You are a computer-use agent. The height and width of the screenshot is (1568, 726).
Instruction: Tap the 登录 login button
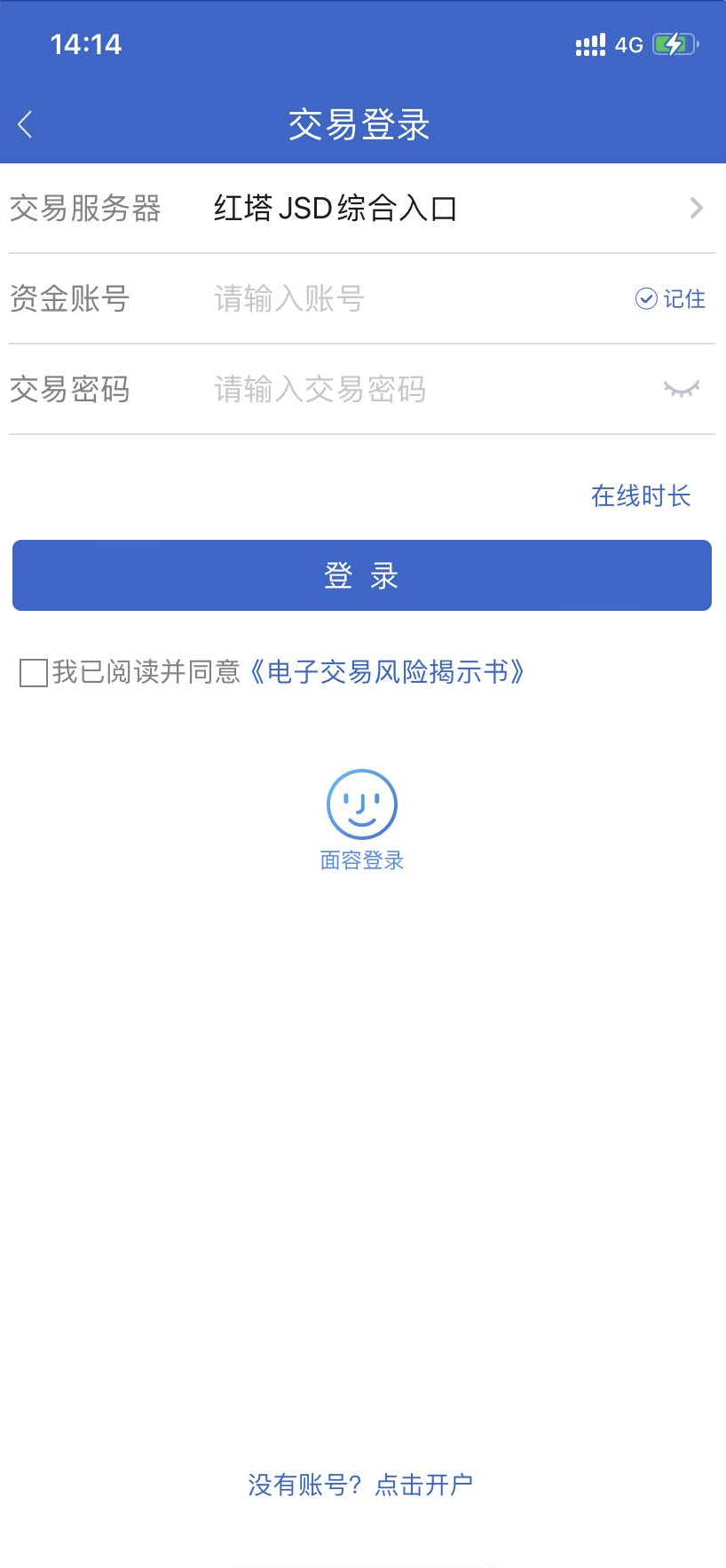[x=362, y=575]
